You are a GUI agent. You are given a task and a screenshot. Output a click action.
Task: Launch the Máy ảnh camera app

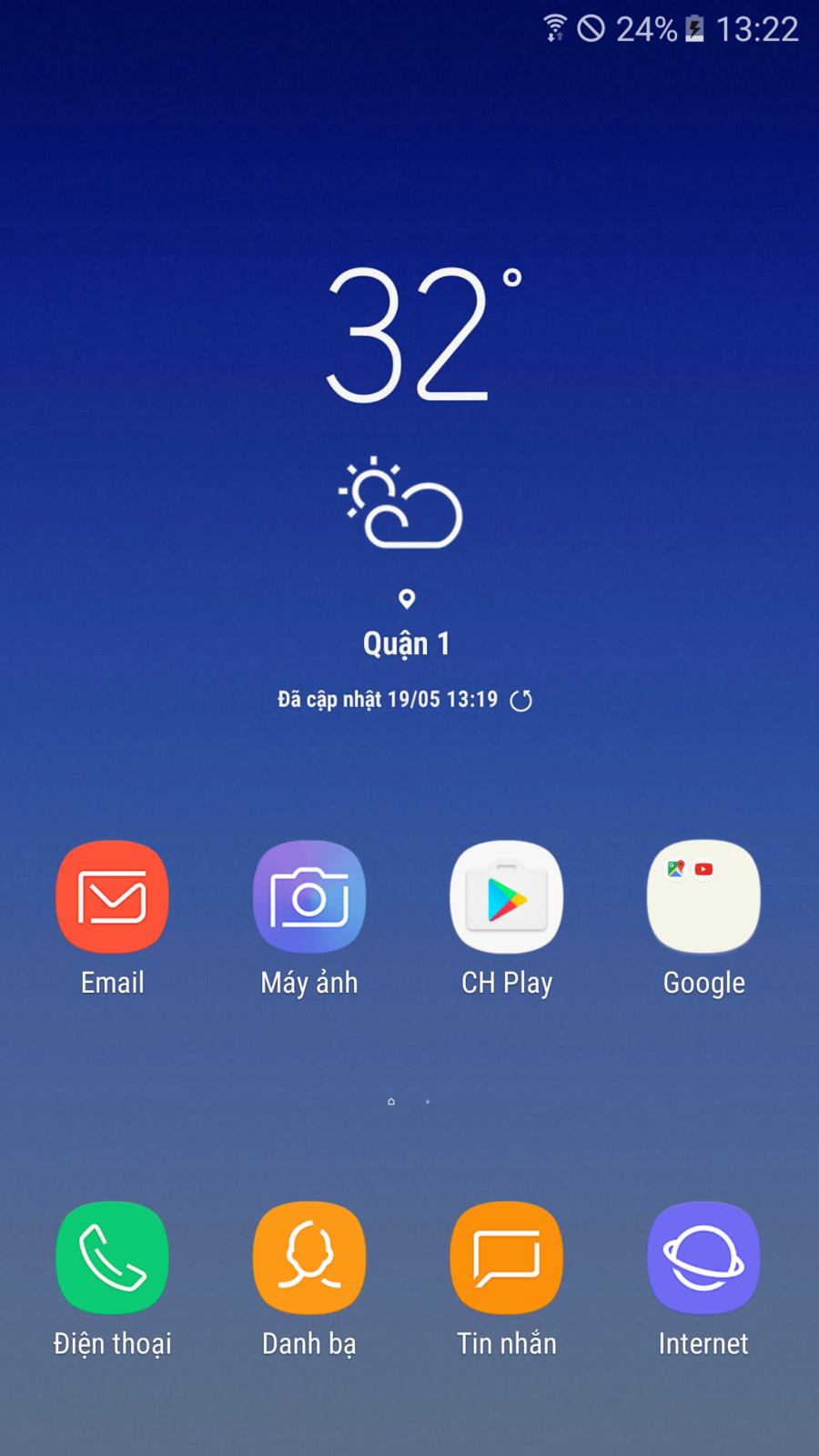(309, 897)
